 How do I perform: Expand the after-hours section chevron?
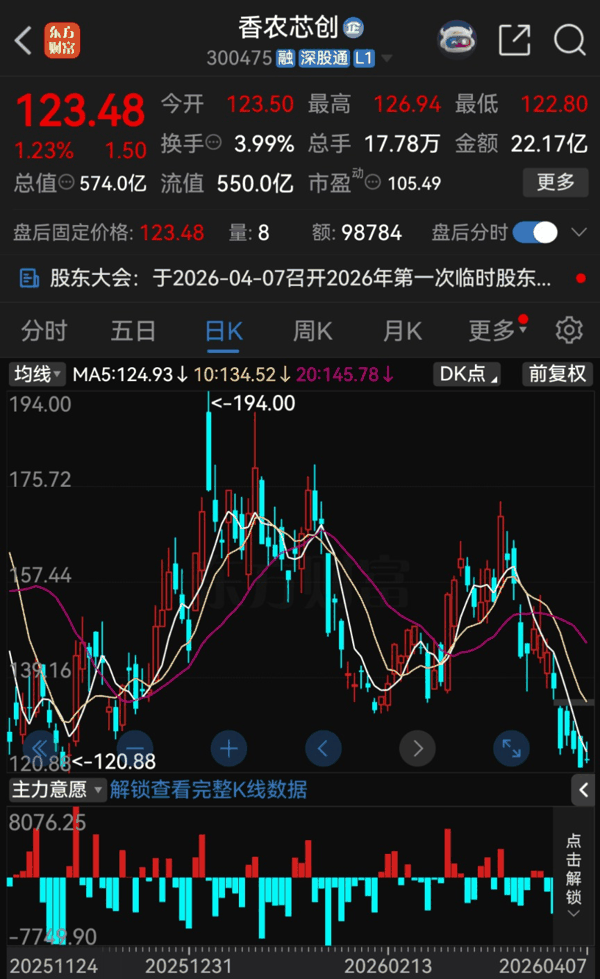pyautogui.click(x=578, y=233)
